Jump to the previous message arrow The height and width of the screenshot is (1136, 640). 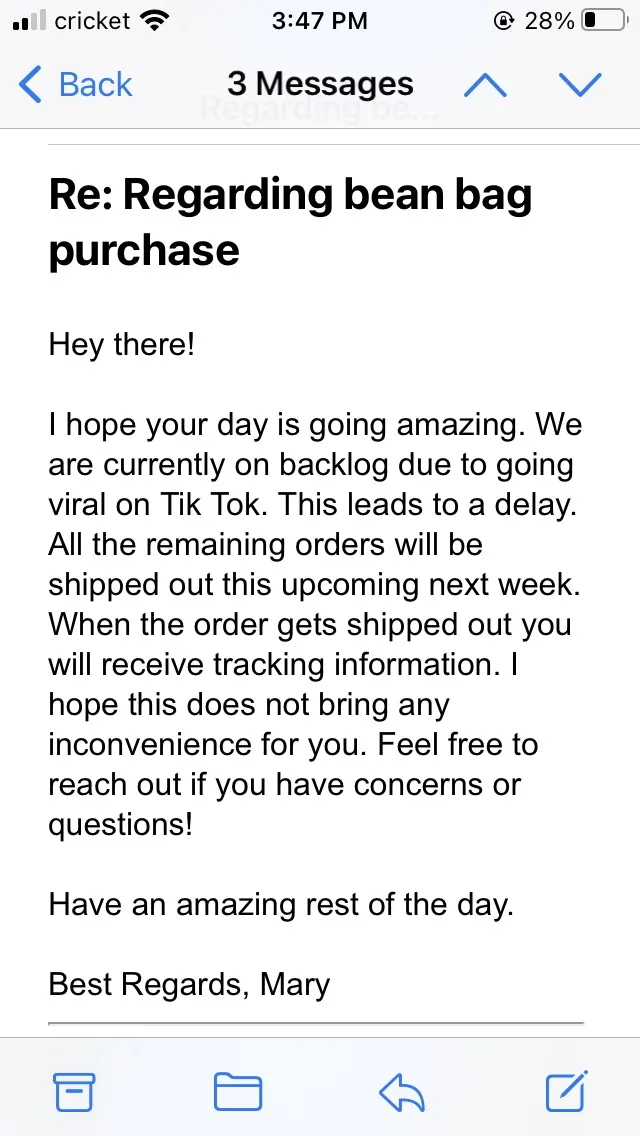[x=485, y=85]
